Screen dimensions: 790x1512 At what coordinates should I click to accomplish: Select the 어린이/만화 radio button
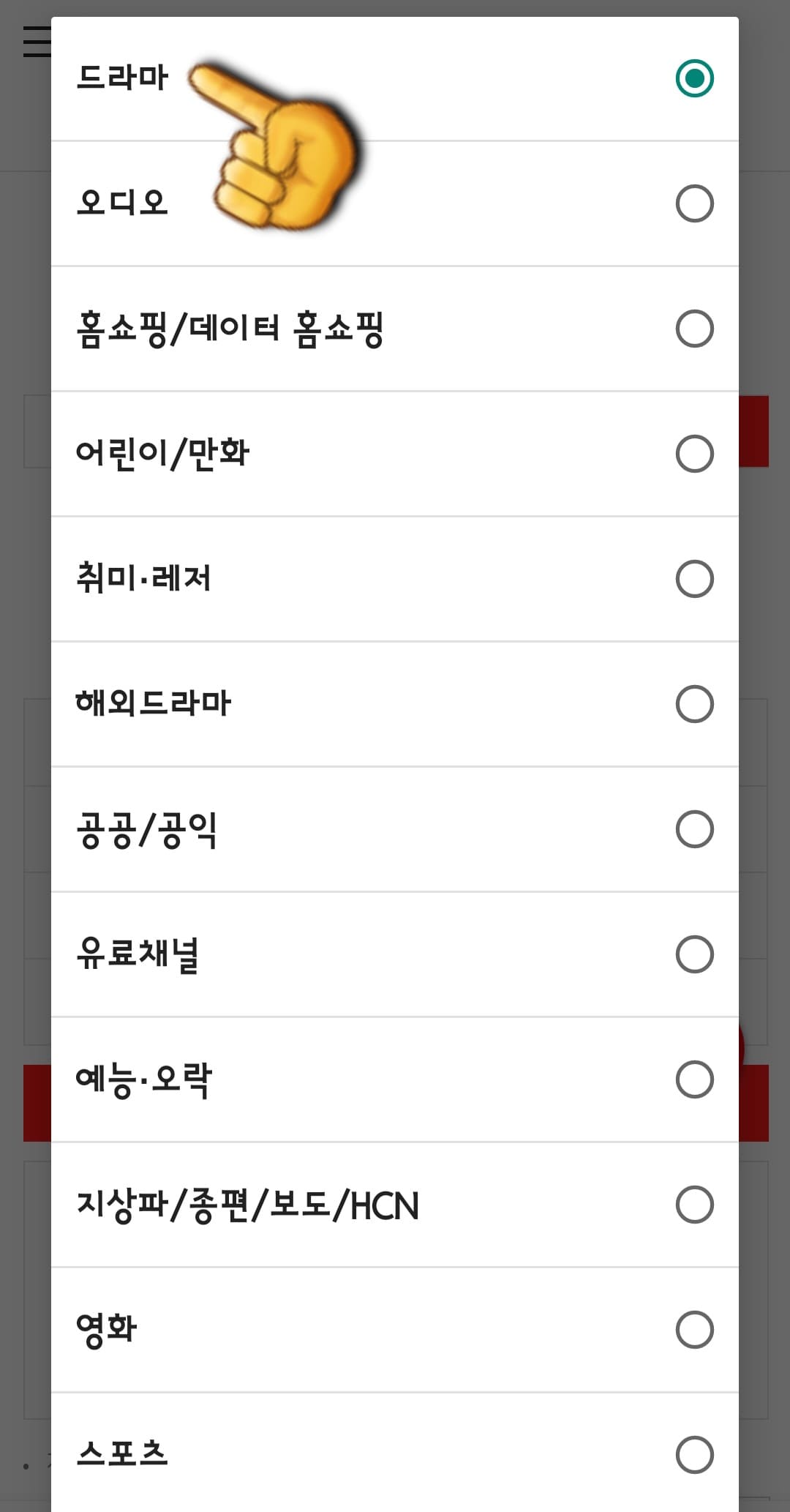pos(693,454)
